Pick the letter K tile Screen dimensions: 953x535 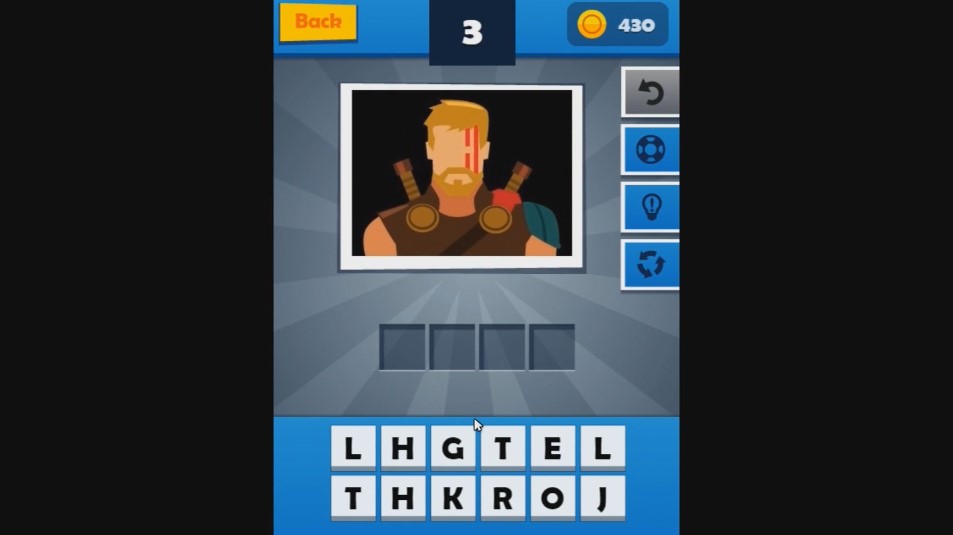(x=453, y=497)
